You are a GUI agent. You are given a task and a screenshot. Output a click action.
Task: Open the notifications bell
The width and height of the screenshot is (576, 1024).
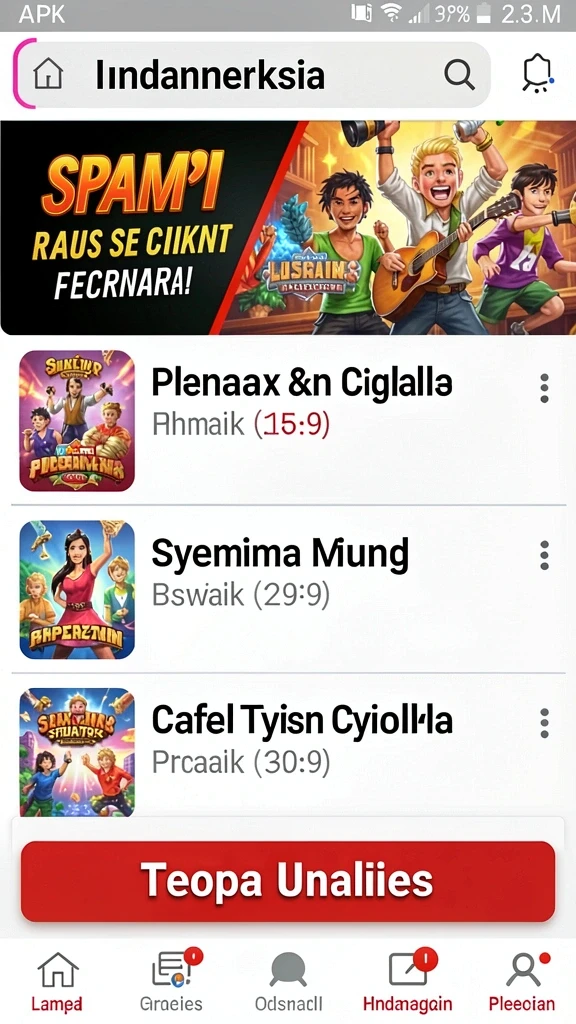click(537, 73)
